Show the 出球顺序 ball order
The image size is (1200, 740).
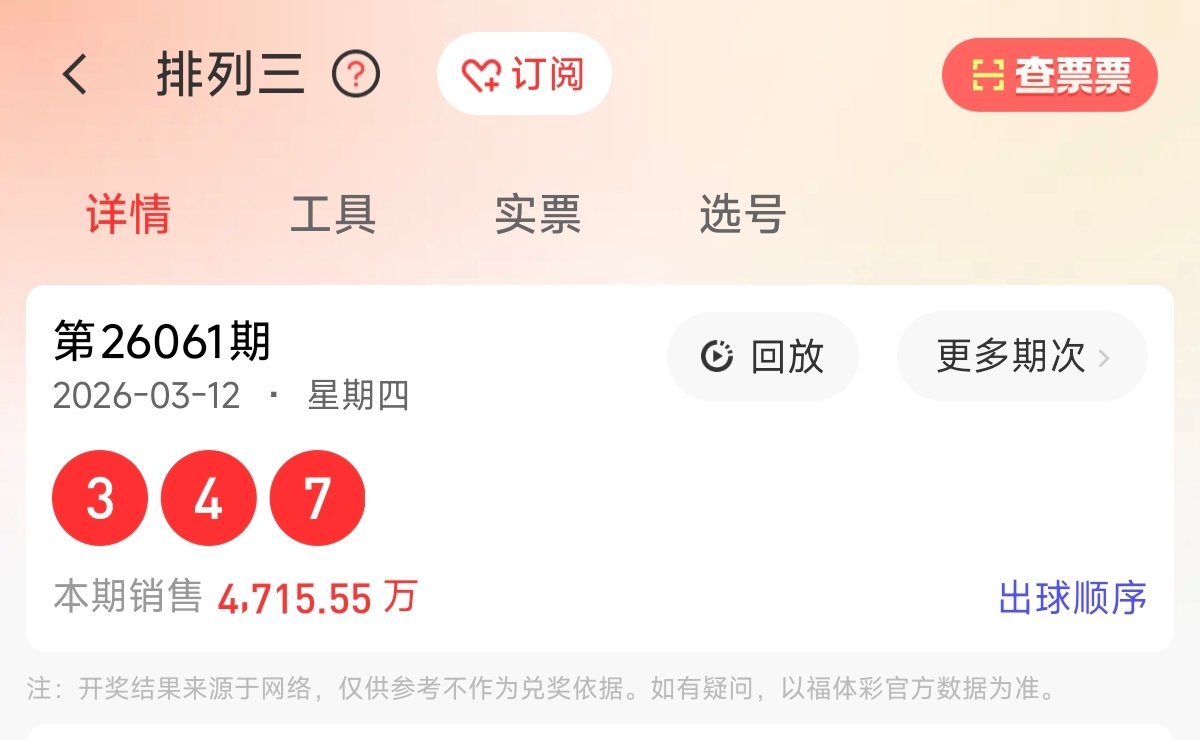click(x=1072, y=598)
